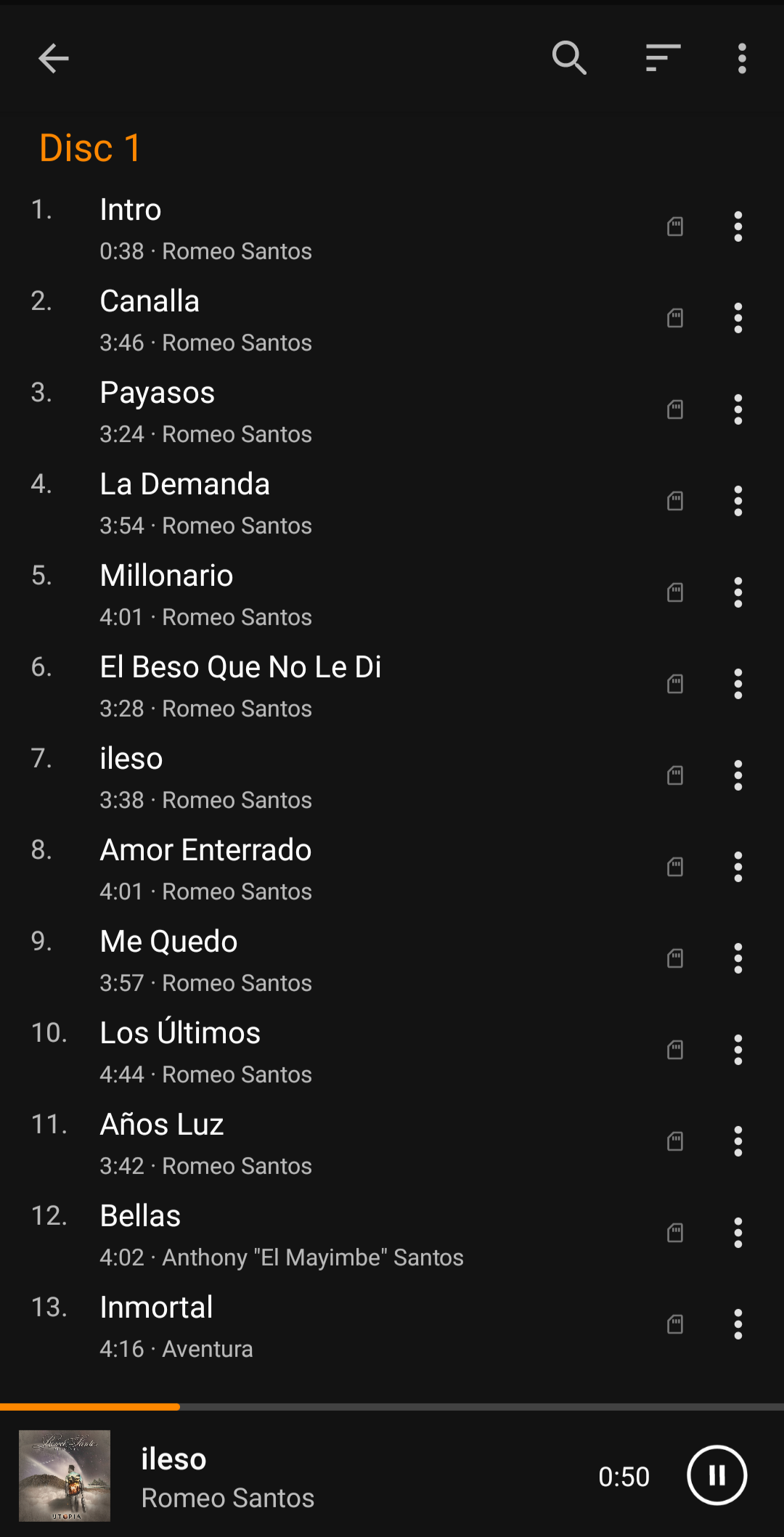Pause the currently playing song
The image size is (784, 1537).
716,1475
